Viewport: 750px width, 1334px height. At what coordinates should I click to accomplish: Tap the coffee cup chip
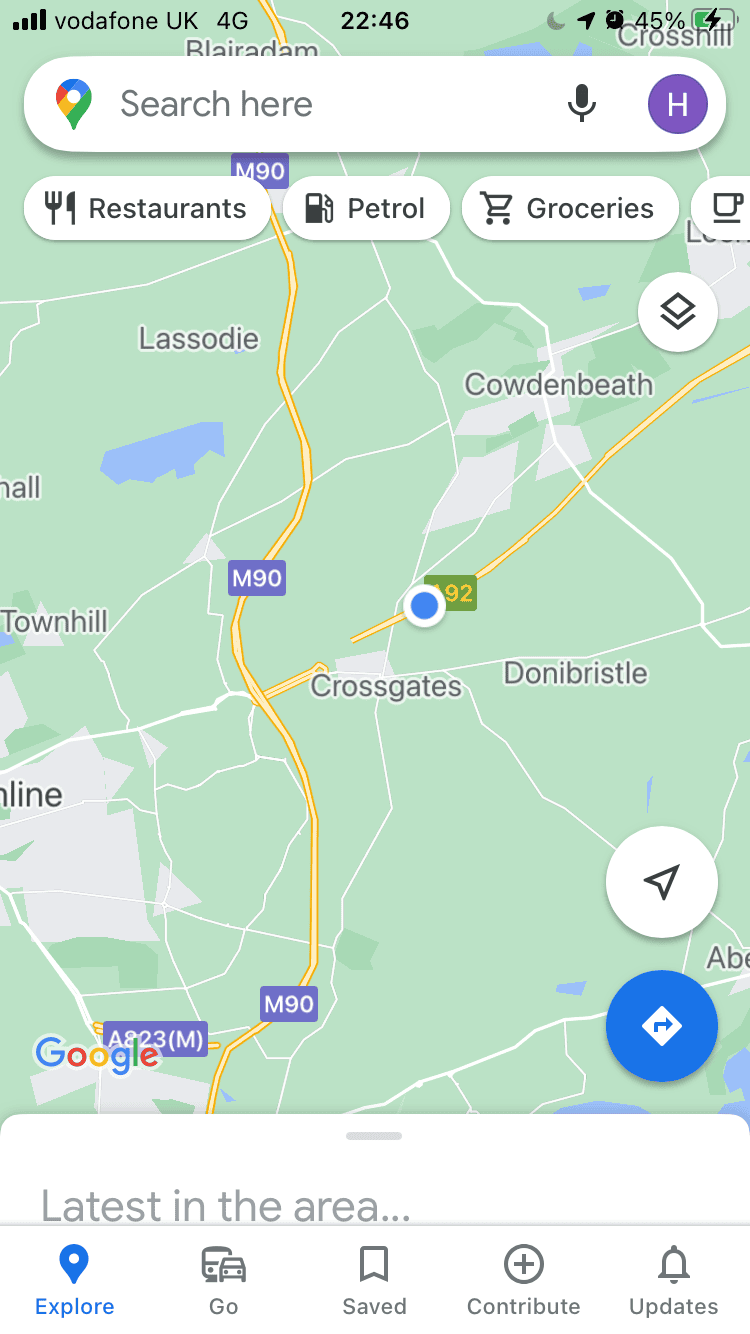[x=722, y=208]
